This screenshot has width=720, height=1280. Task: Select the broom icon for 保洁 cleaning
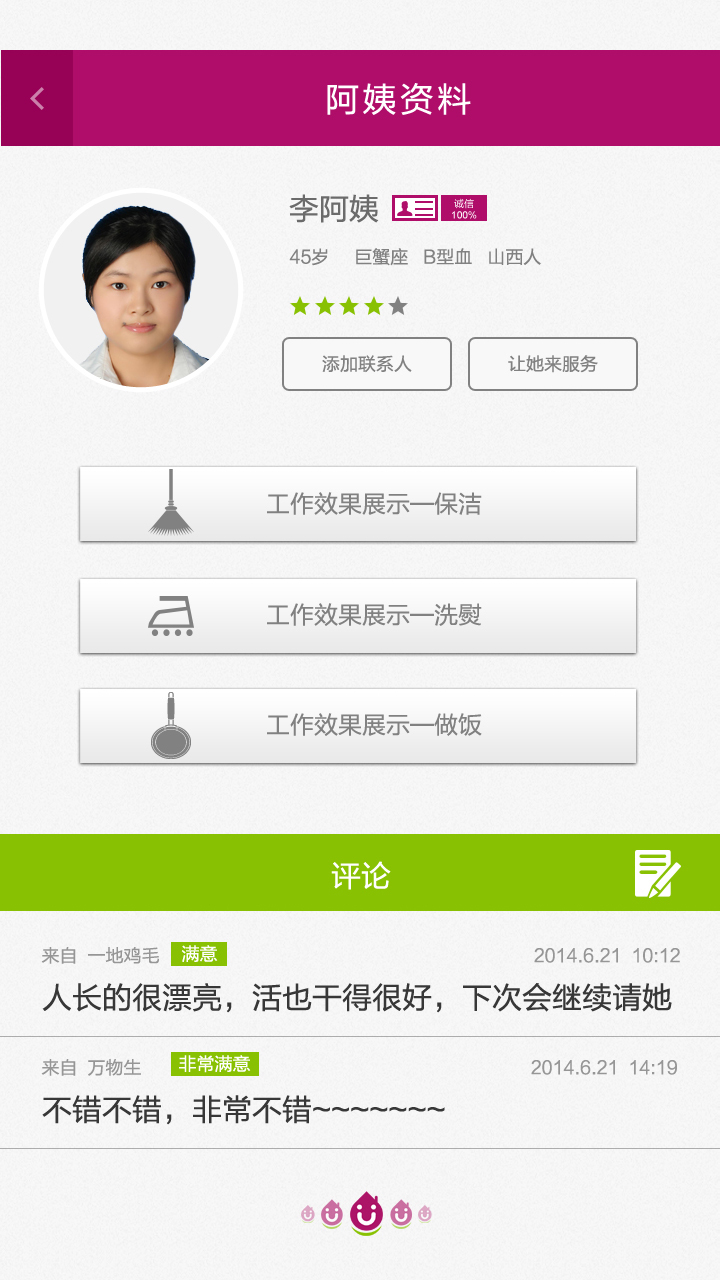click(x=170, y=503)
